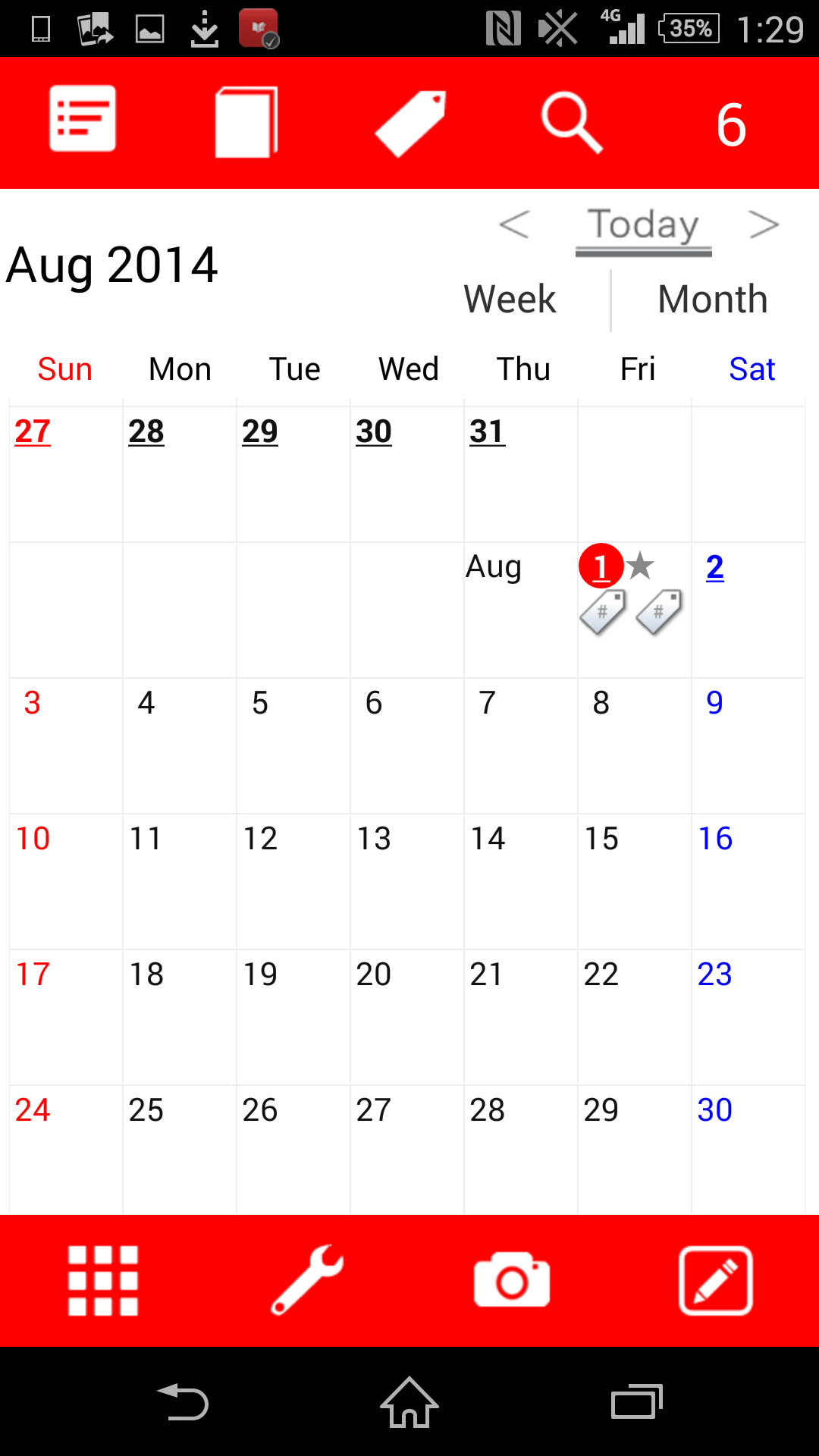Tap the system home button

tap(409, 1402)
